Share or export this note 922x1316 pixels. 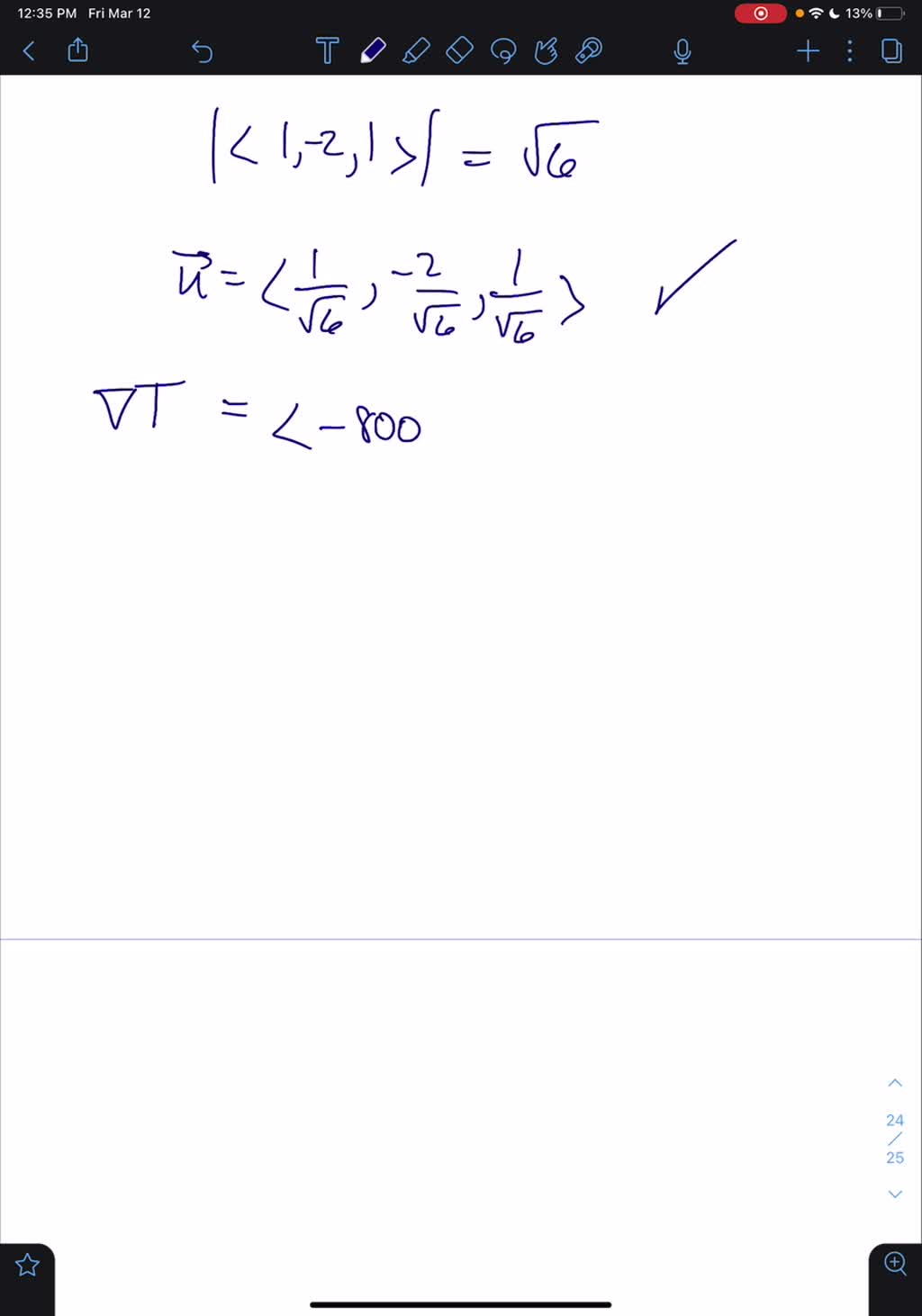[78, 50]
